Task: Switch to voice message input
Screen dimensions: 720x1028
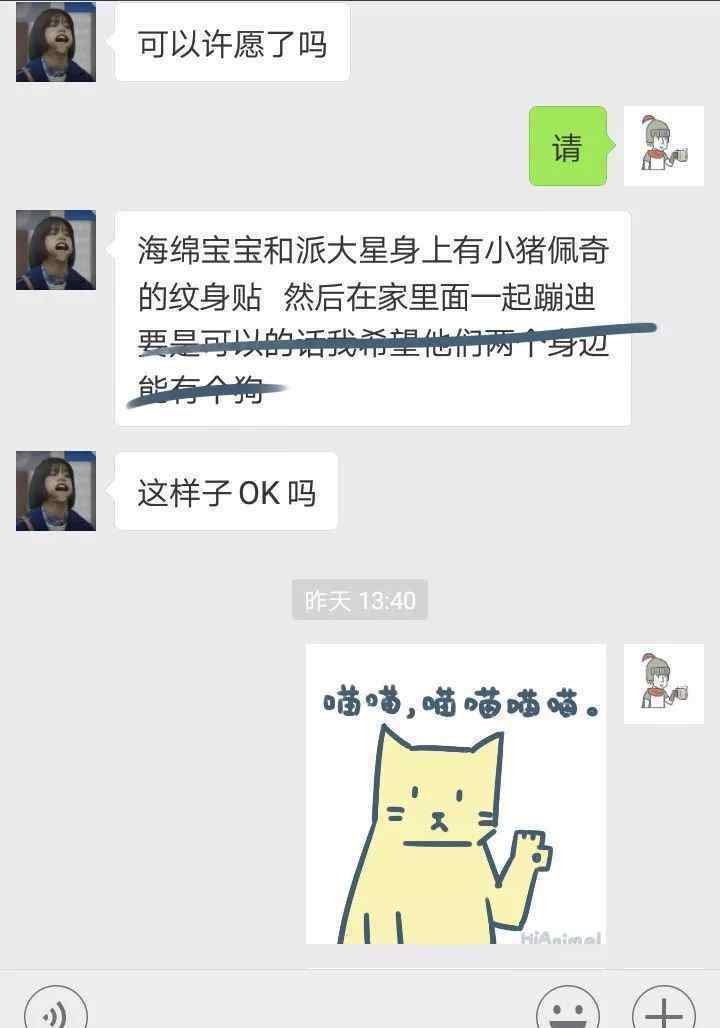Action: click(x=55, y=1012)
